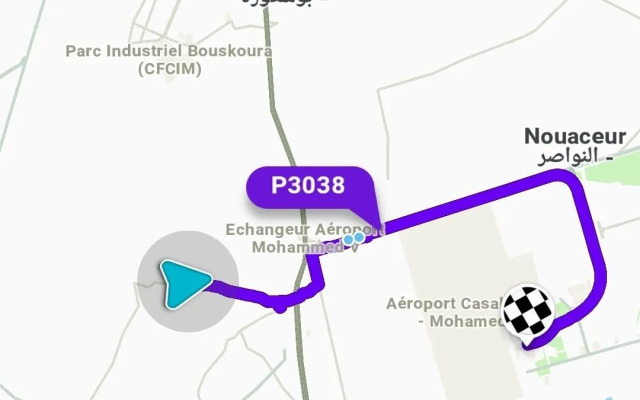Tap the checkered destination flag marker
Screen dimensions: 640x400
pyautogui.click(x=527, y=313)
